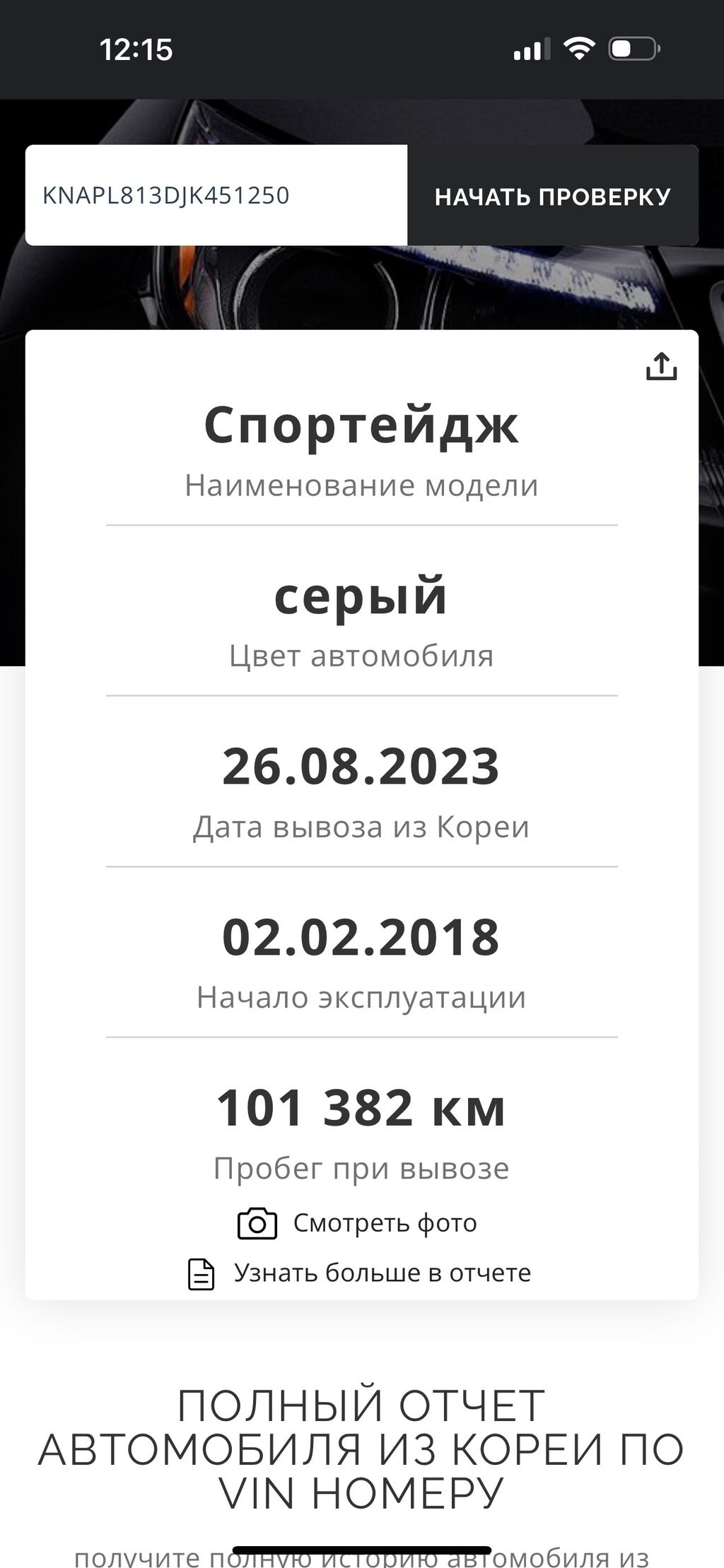Screen dimensions: 724x1568
Task: Tap the VIN number input field
Action: click(216, 196)
